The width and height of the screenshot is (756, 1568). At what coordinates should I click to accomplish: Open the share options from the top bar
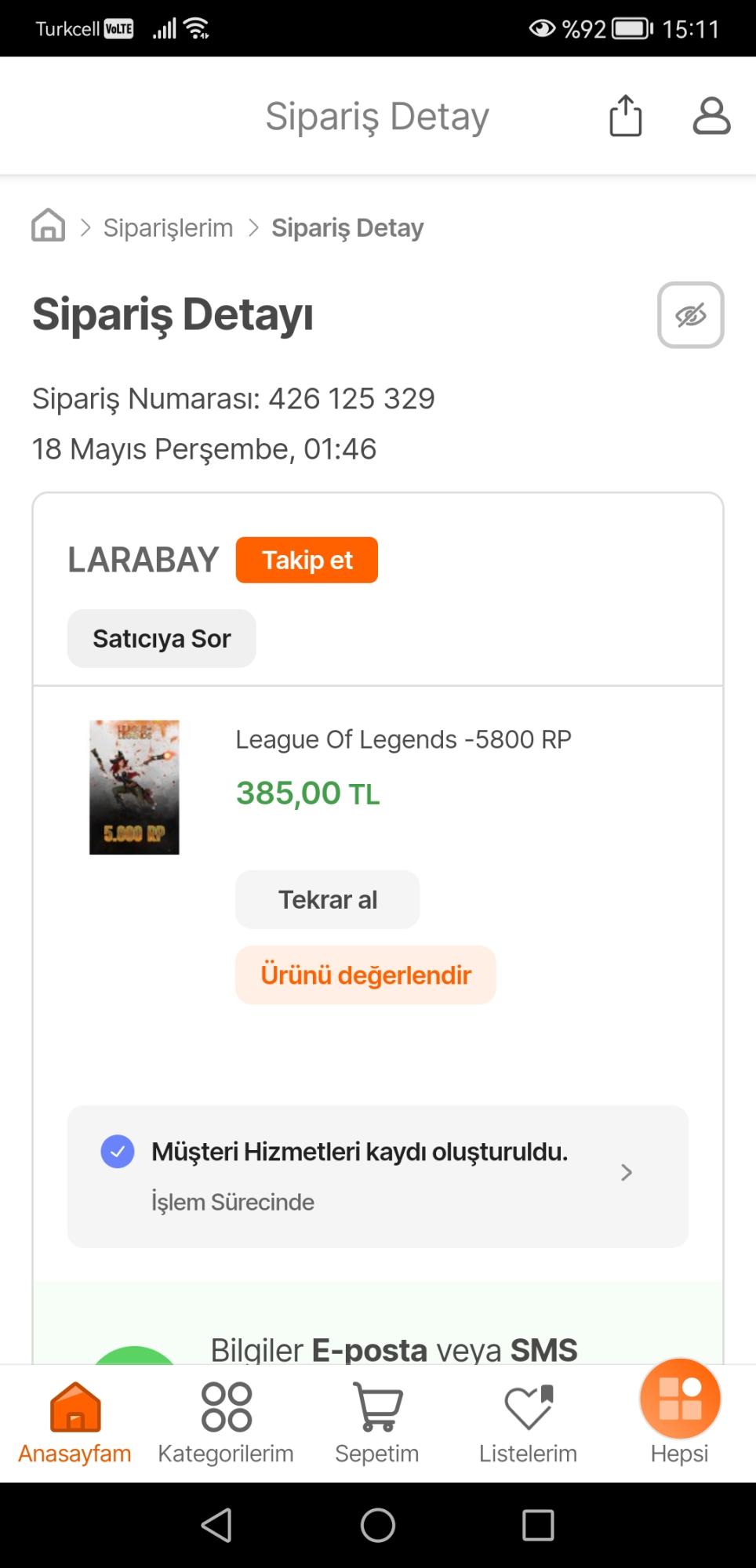point(623,115)
